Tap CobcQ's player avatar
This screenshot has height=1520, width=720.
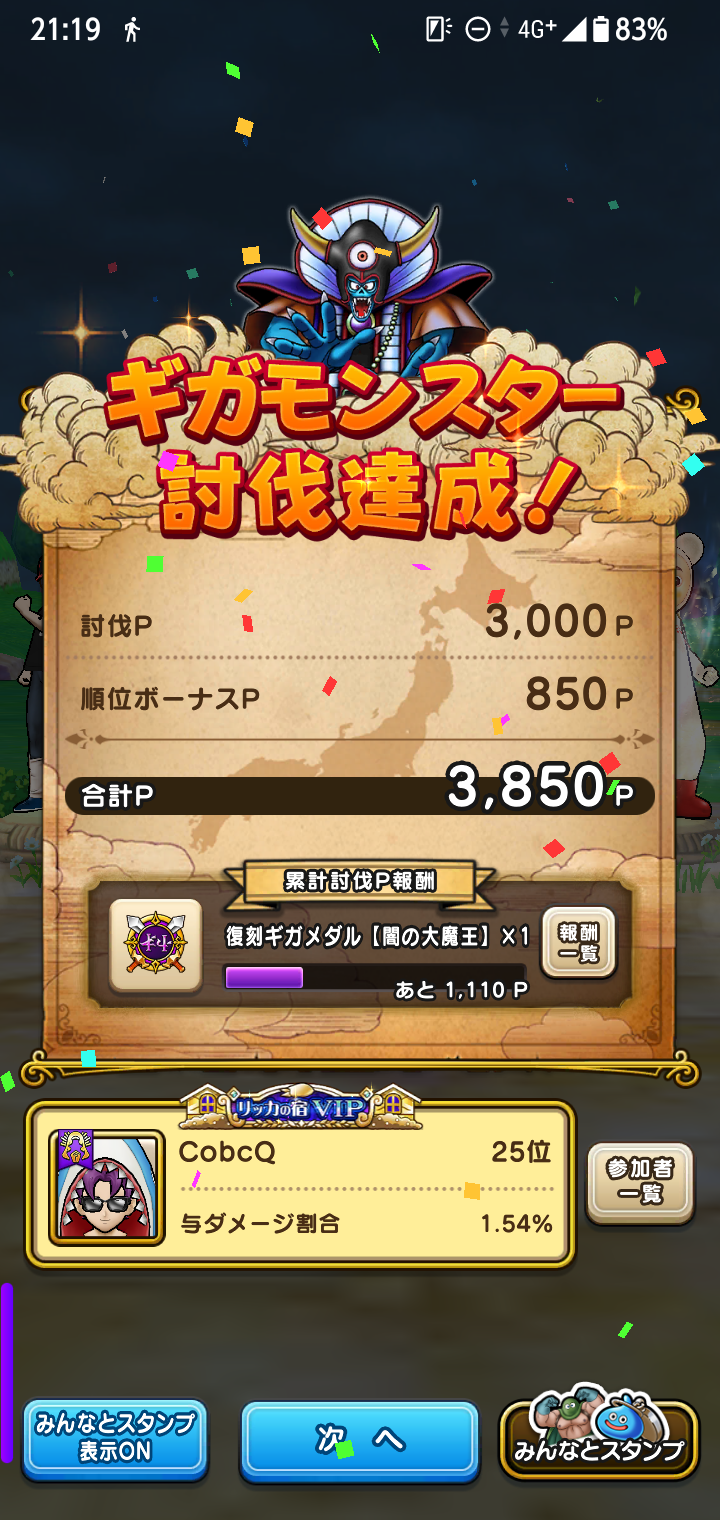107,1188
